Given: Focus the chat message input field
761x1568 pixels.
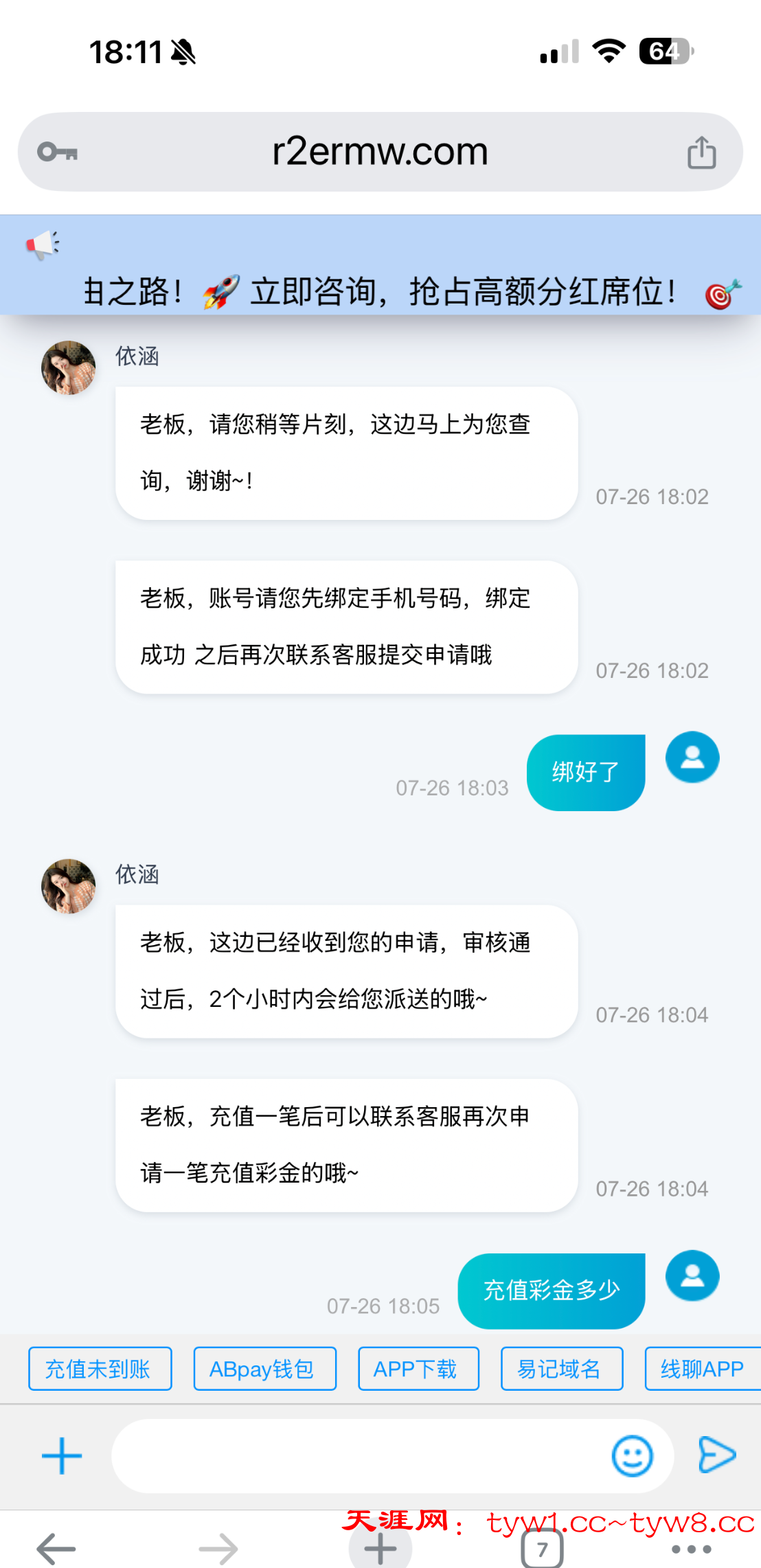Looking at the screenshot, I should [357, 1456].
